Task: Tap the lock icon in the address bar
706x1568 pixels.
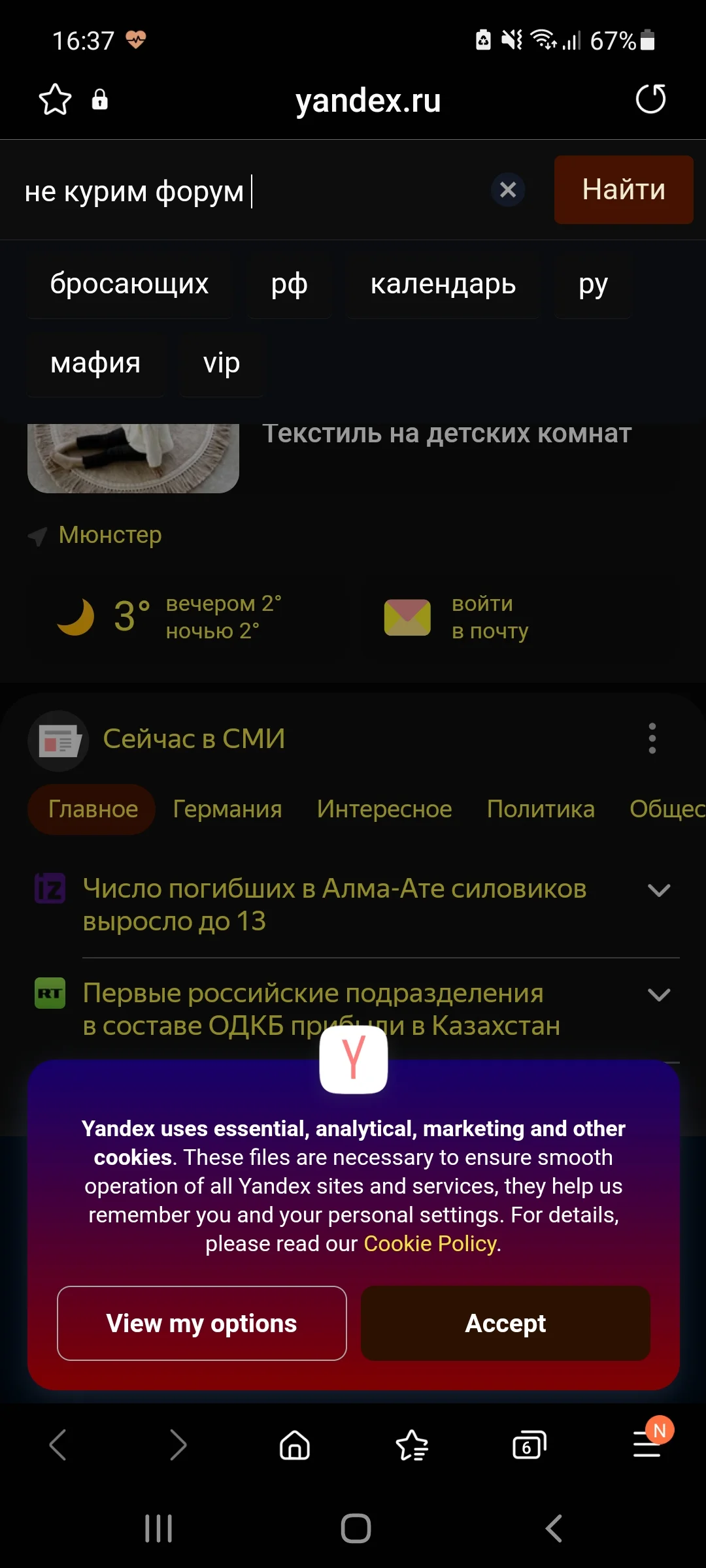Action: coord(99,100)
